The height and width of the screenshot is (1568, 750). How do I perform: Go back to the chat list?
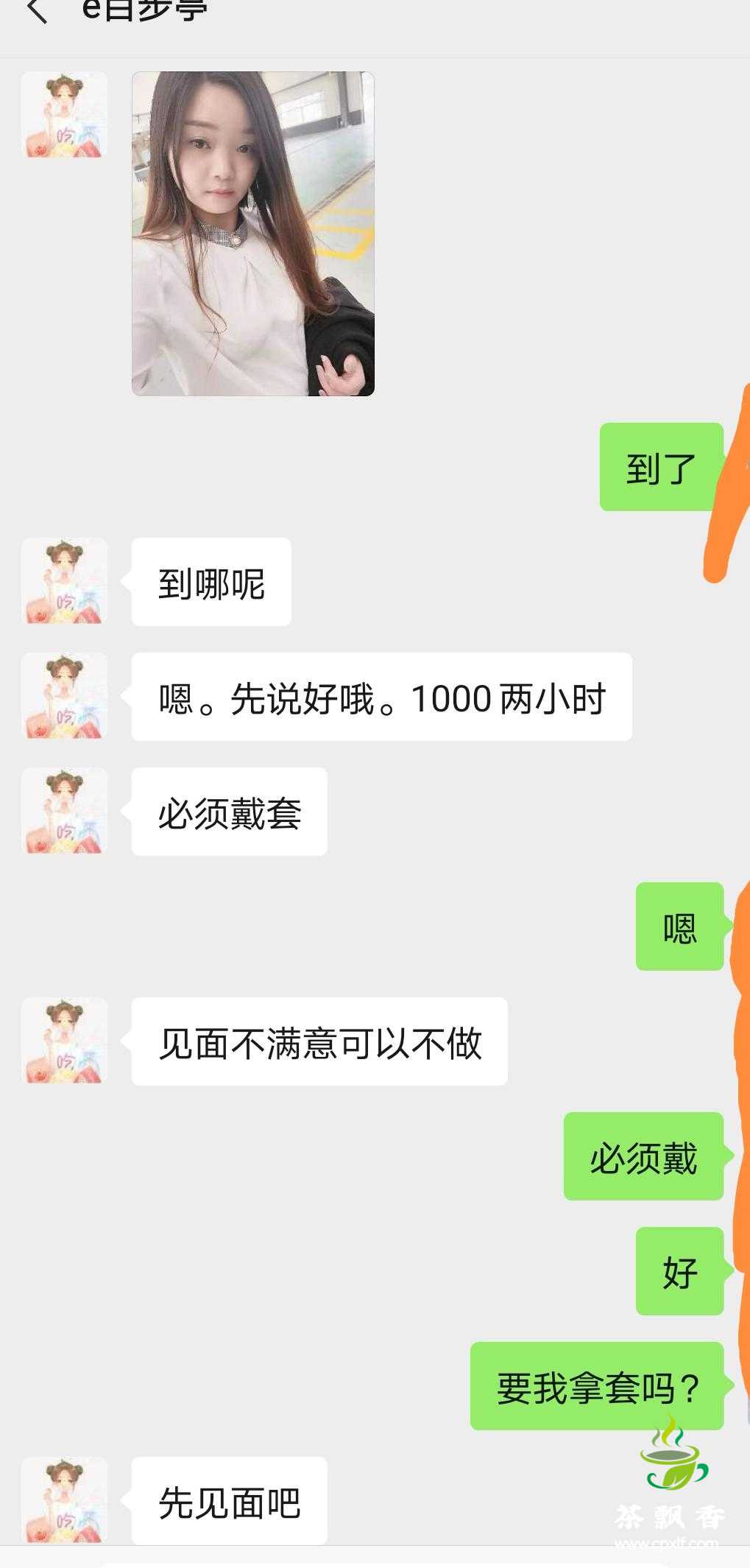point(35,12)
